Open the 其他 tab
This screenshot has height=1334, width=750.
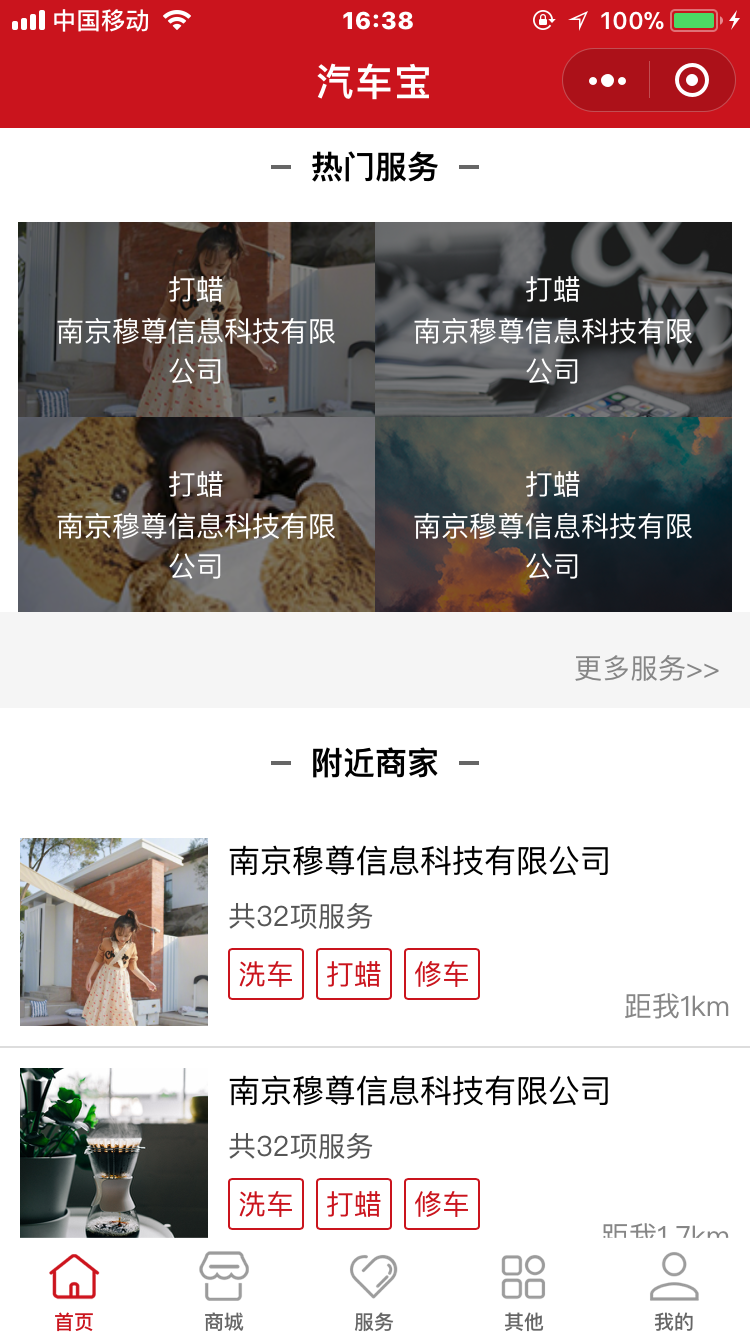pyautogui.click(x=523, y=1292)
